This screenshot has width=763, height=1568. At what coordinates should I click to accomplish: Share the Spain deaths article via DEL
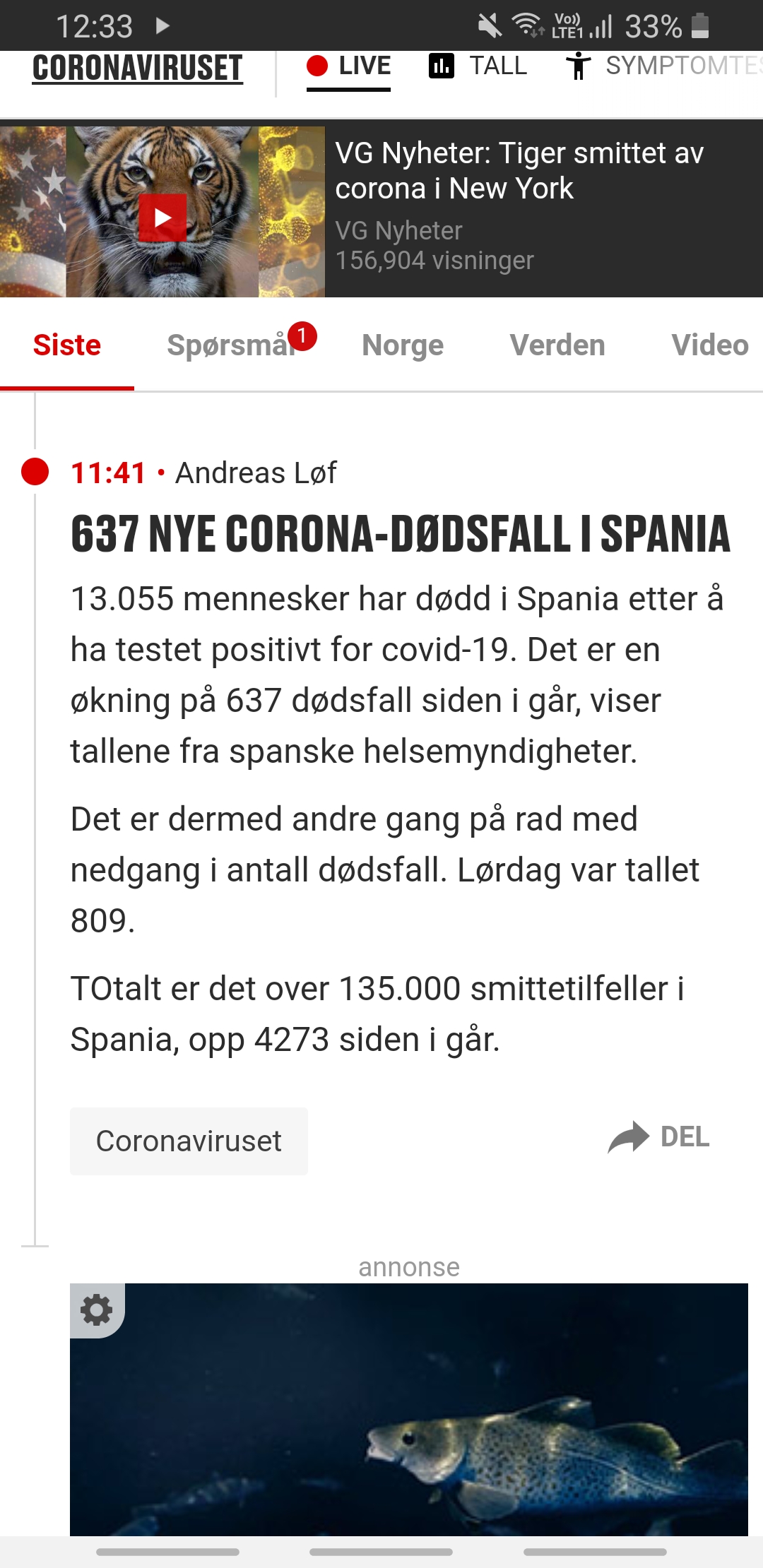pos(658,1137)
